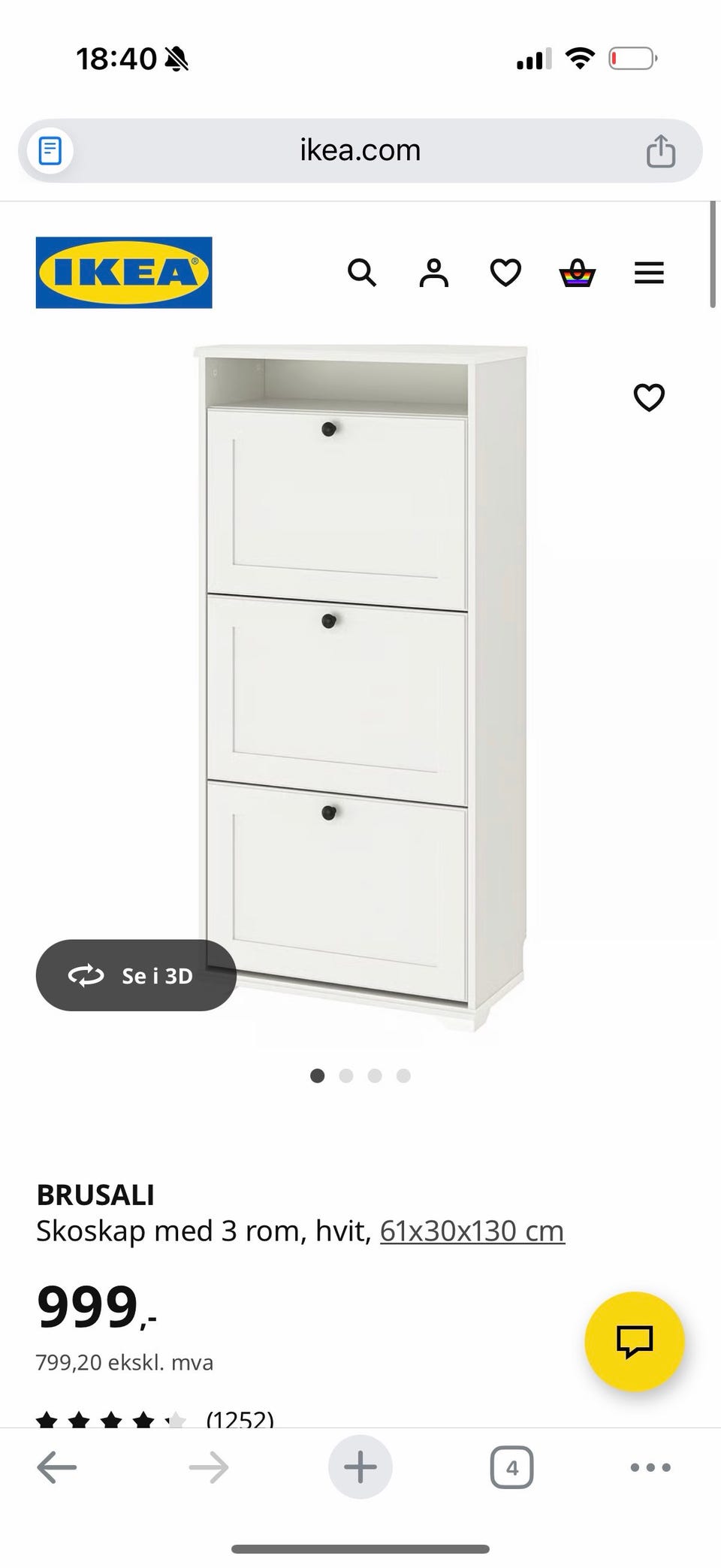Open the 61x30x130 cm dimensions link
Image resolution: width=721 pixels, height=1568 pixels.
pyautogui.click(x=472, y=1231)
